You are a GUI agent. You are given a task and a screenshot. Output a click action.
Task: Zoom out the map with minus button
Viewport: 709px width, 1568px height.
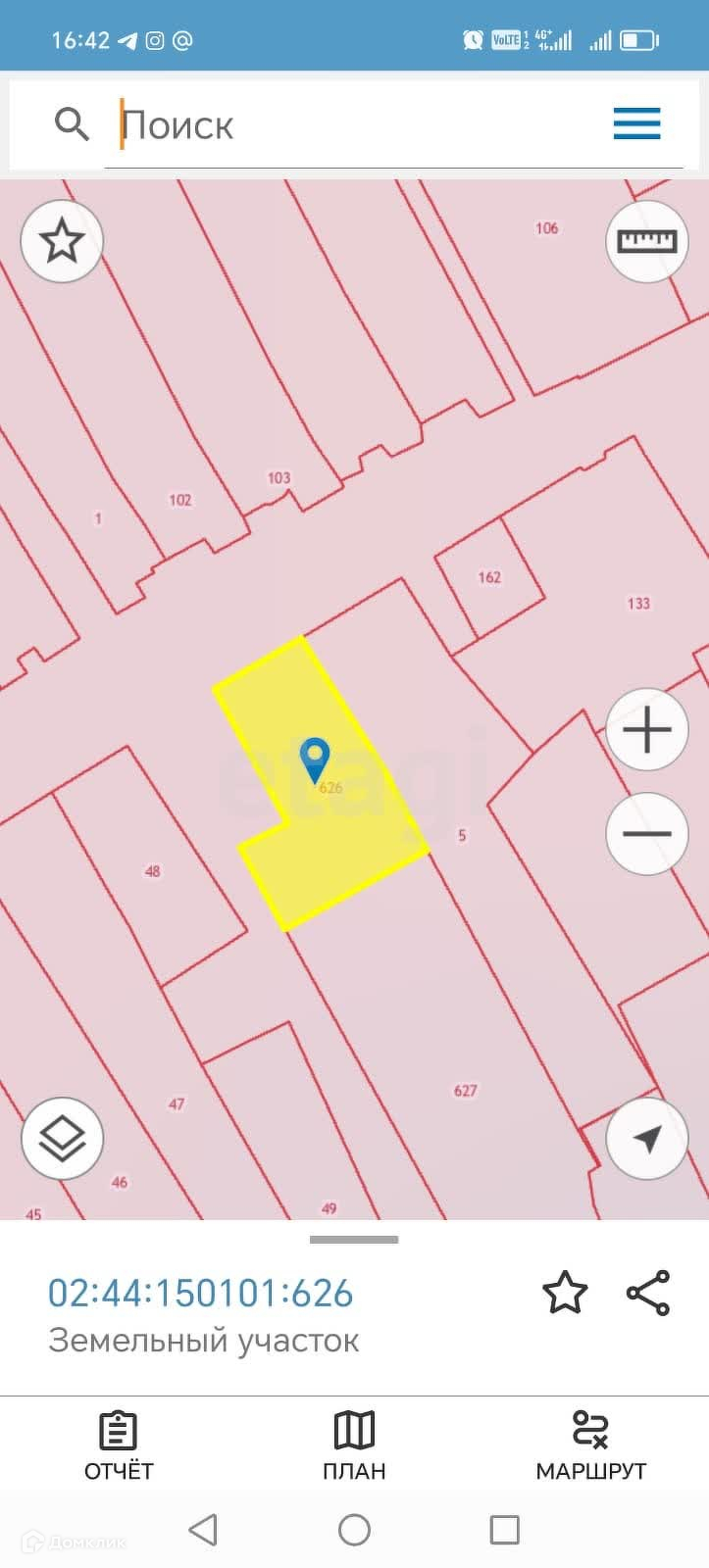tap(647, 834)
